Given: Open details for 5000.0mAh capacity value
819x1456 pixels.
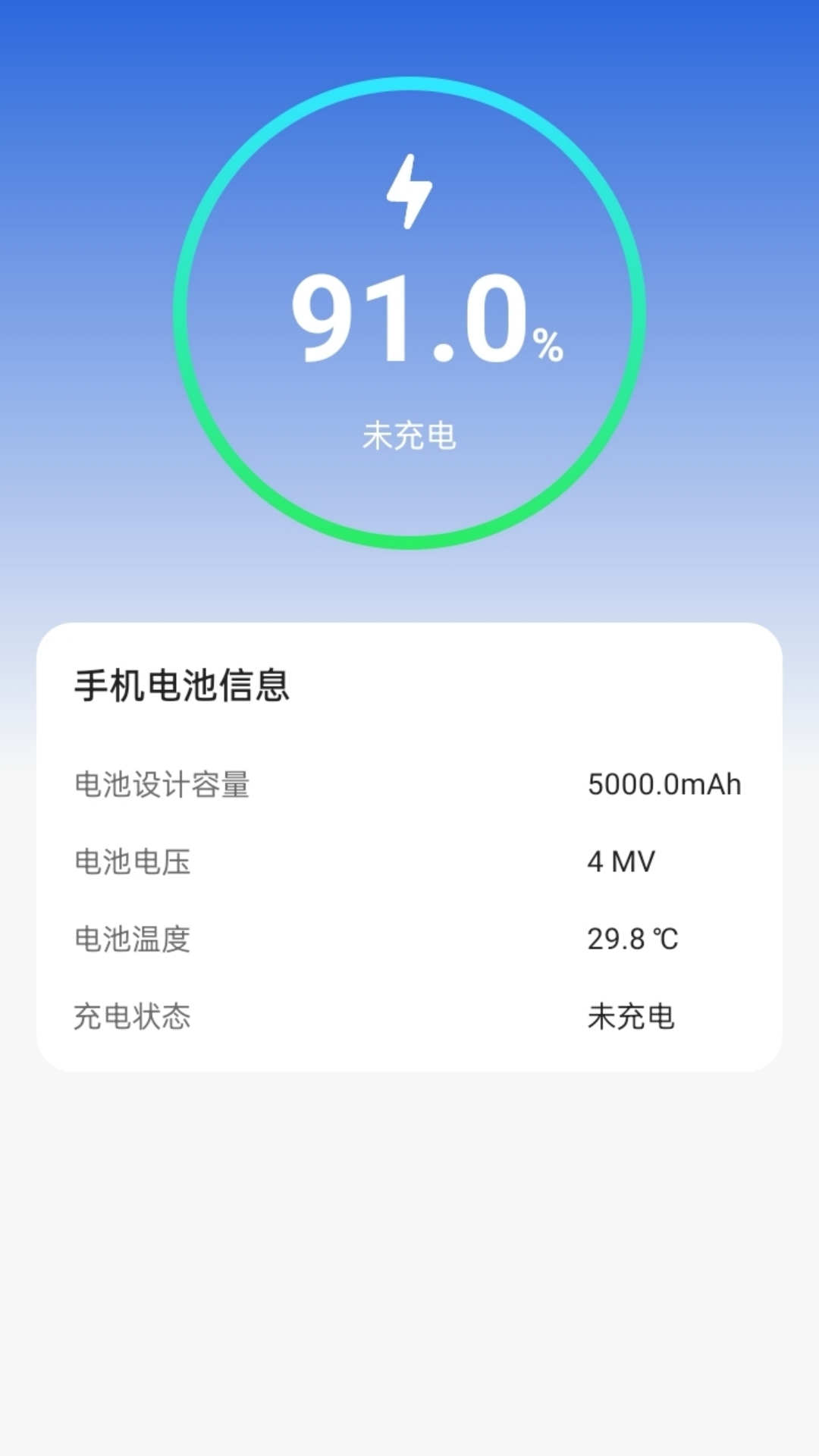Looking at the screenshot, I should click(664, 786).
